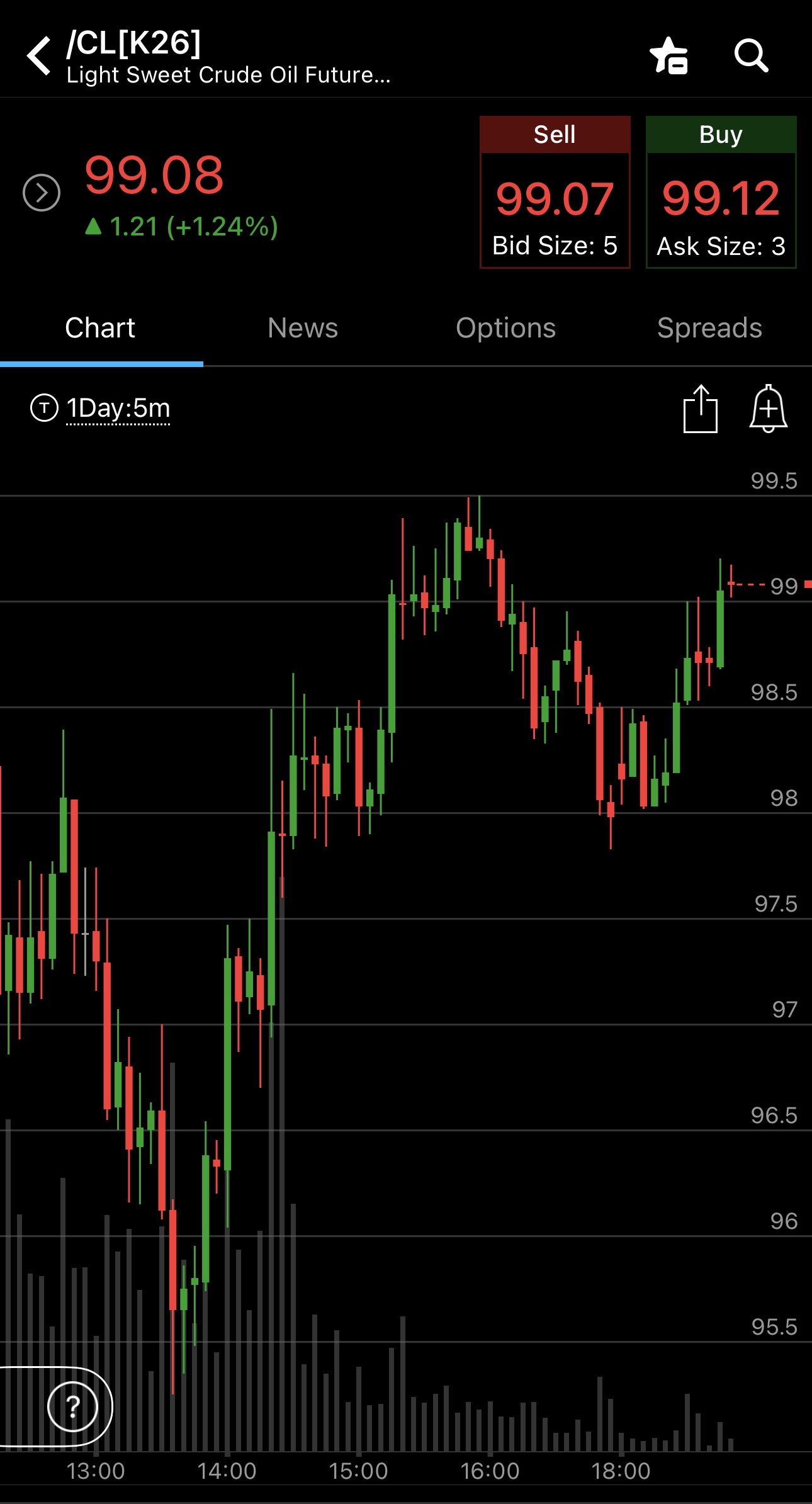Select the Chart tab

(100, 328)
